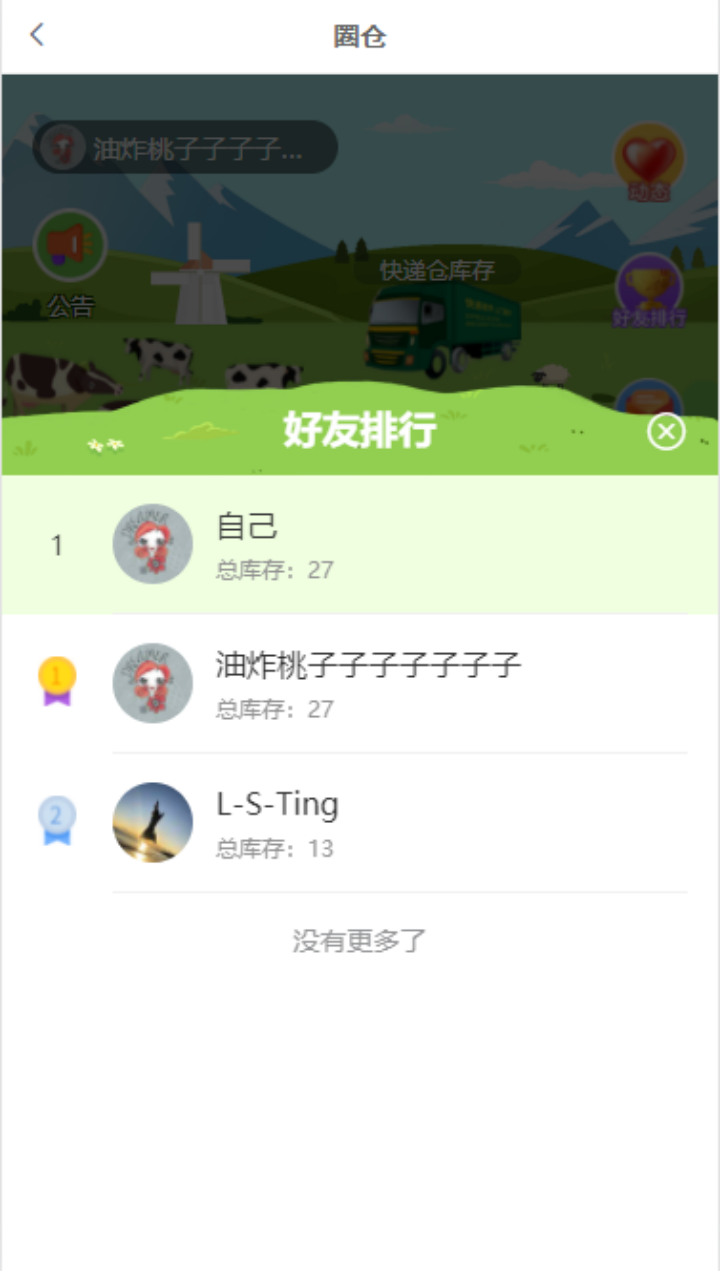
Task: Tap the 油炸桃子 profile chip
Action: (185, 148)
